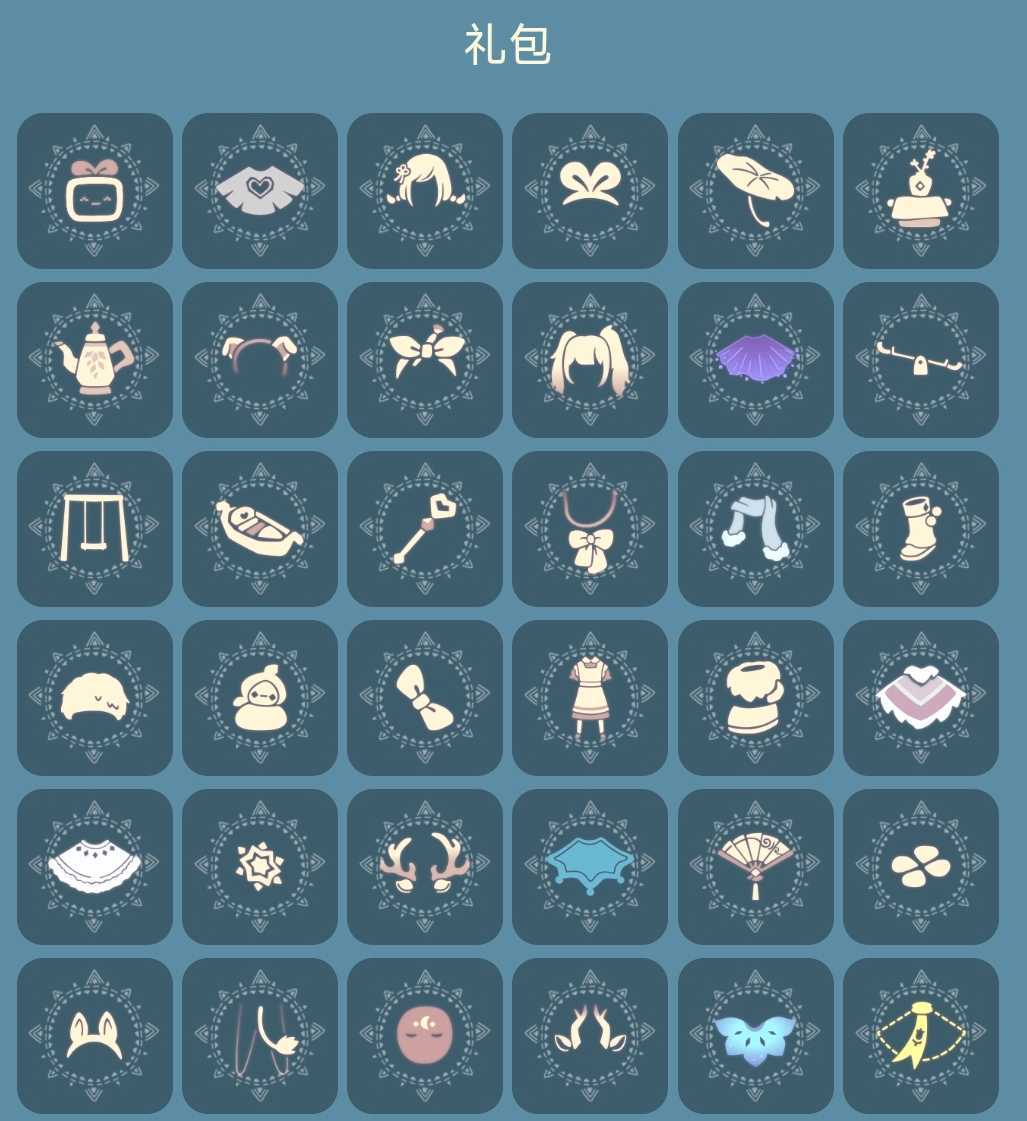Tap the purple cape tile
This screenshot has height=1121, width=1027.
755,360
